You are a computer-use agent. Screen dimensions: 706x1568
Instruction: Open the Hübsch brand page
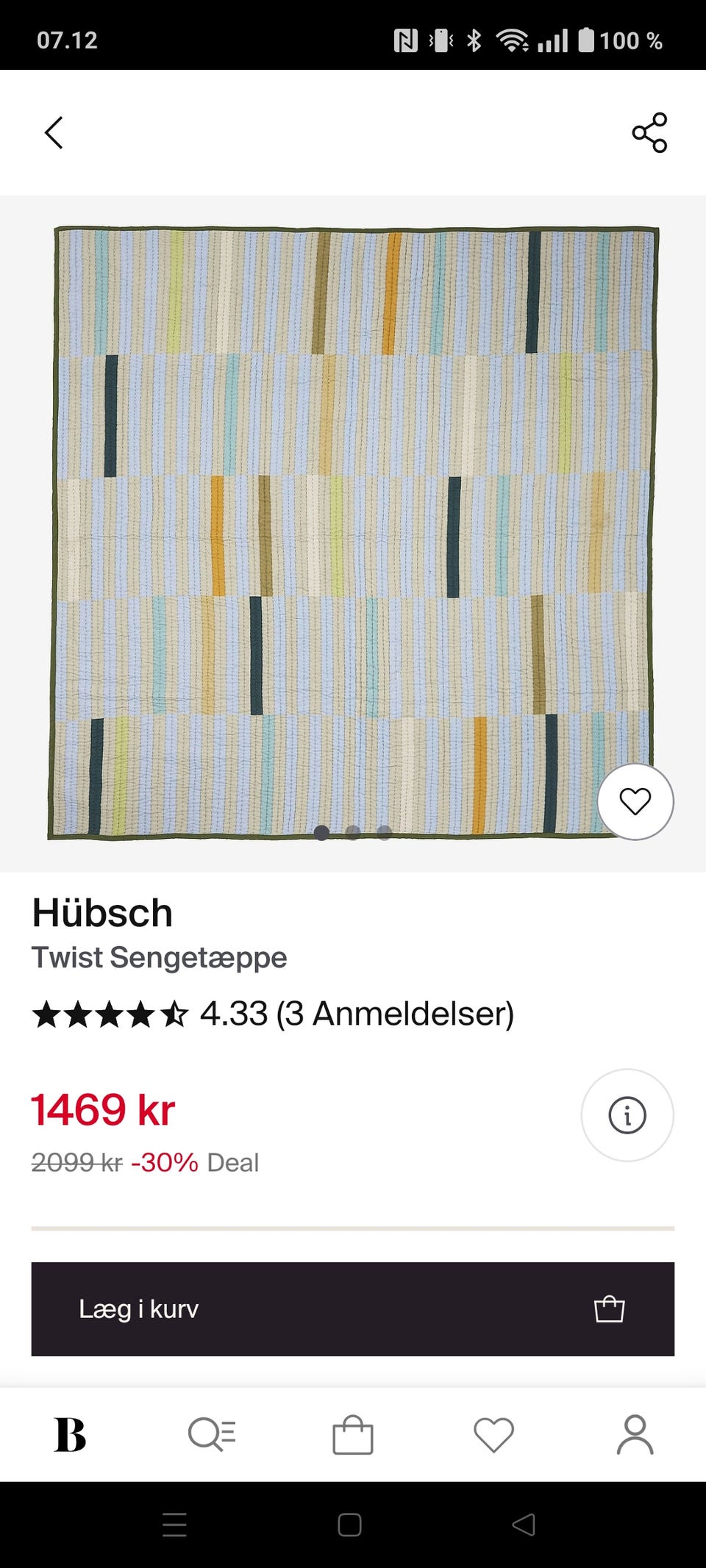point(103,913)
